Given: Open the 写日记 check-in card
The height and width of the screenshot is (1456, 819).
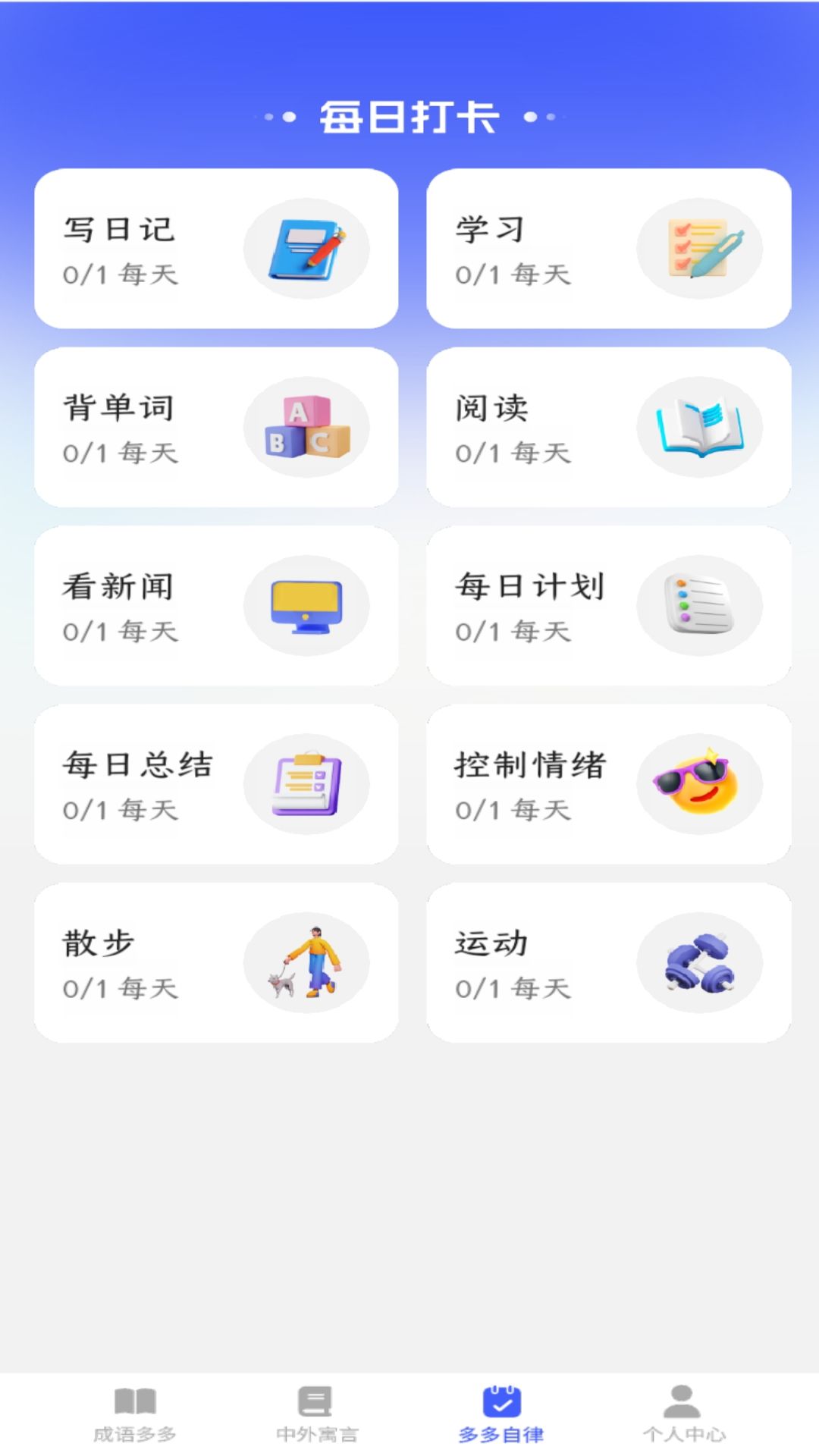Looking at the screenshot, I should click(x=216, y=249).
